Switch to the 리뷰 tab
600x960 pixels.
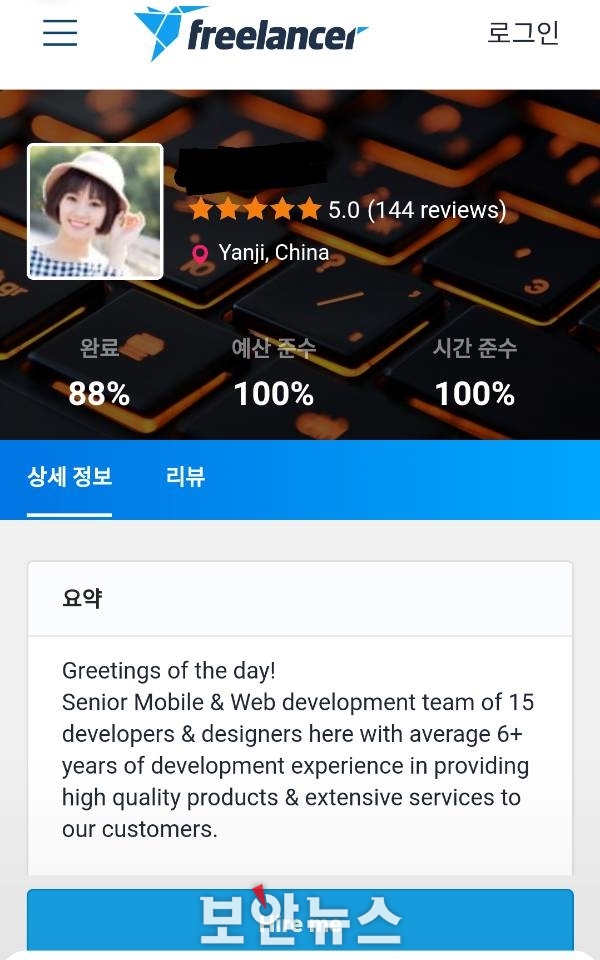pos(185,477)
